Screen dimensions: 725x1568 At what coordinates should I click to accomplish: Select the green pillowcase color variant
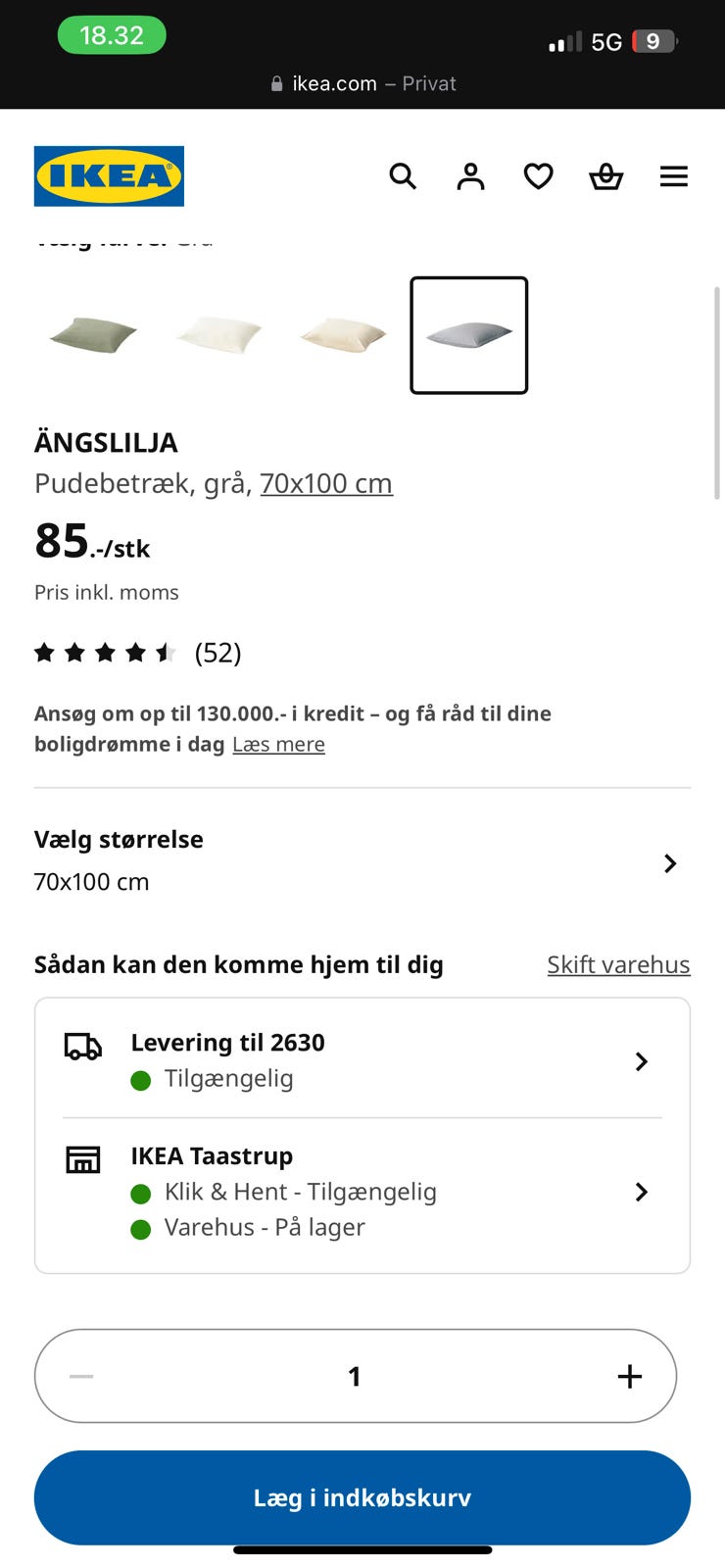tap(92, 334)
